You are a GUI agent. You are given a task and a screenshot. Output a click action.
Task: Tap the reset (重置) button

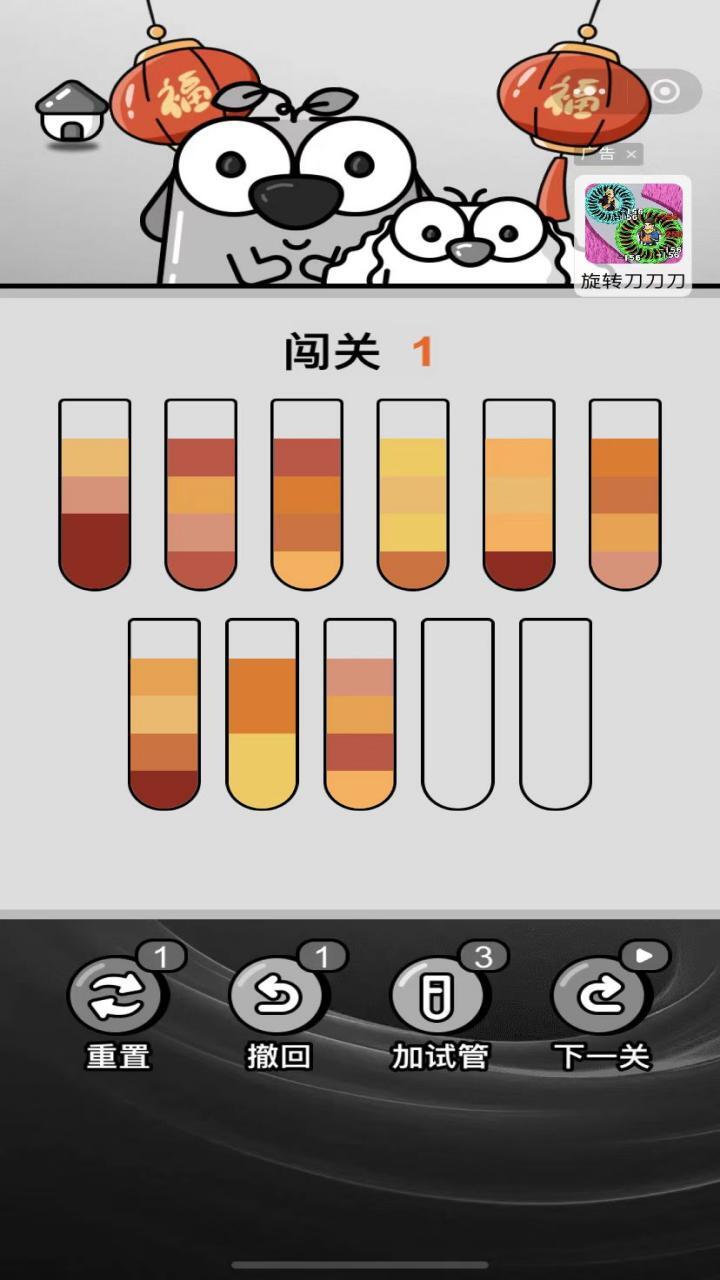pyautogui.click(x=118, y=999)
